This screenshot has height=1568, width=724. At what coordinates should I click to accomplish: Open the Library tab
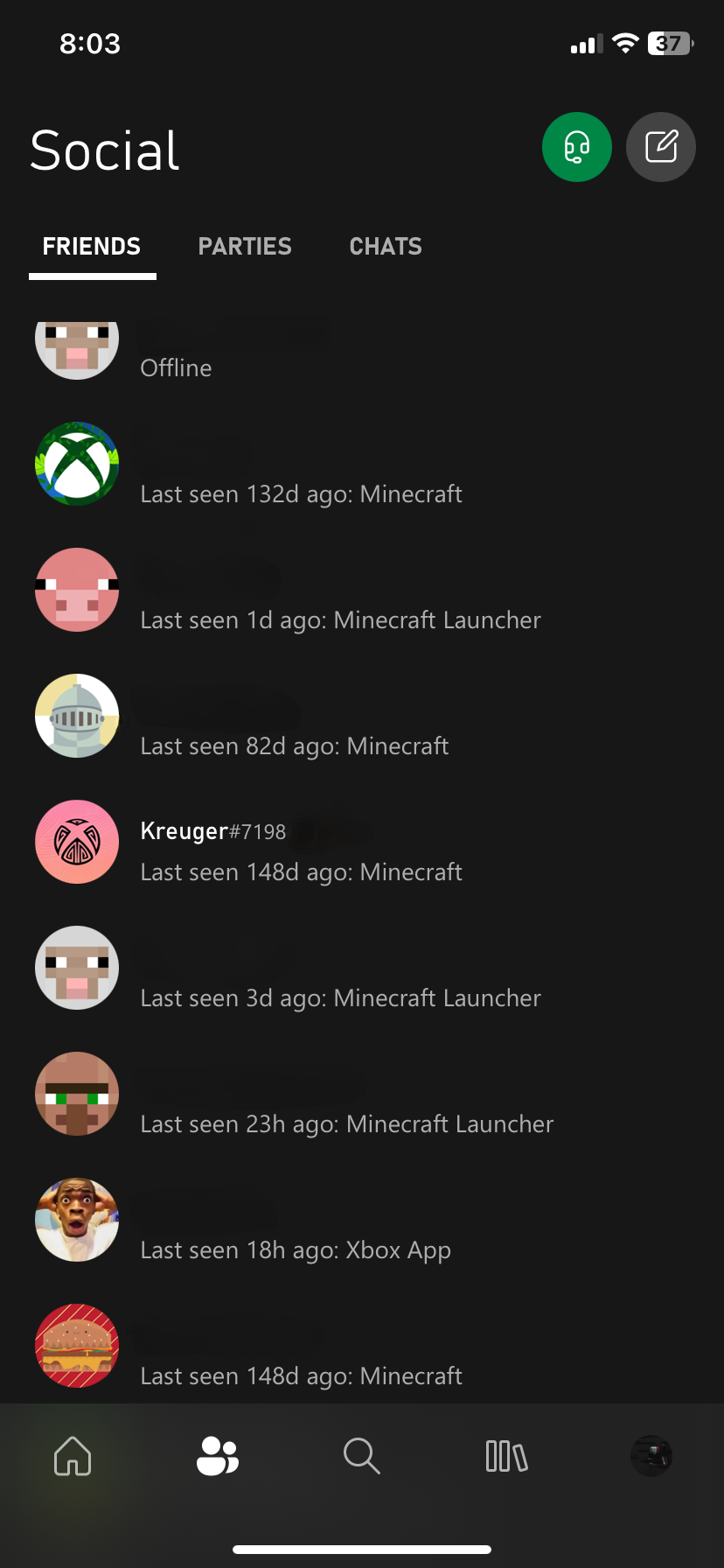tap(506, 1456)
